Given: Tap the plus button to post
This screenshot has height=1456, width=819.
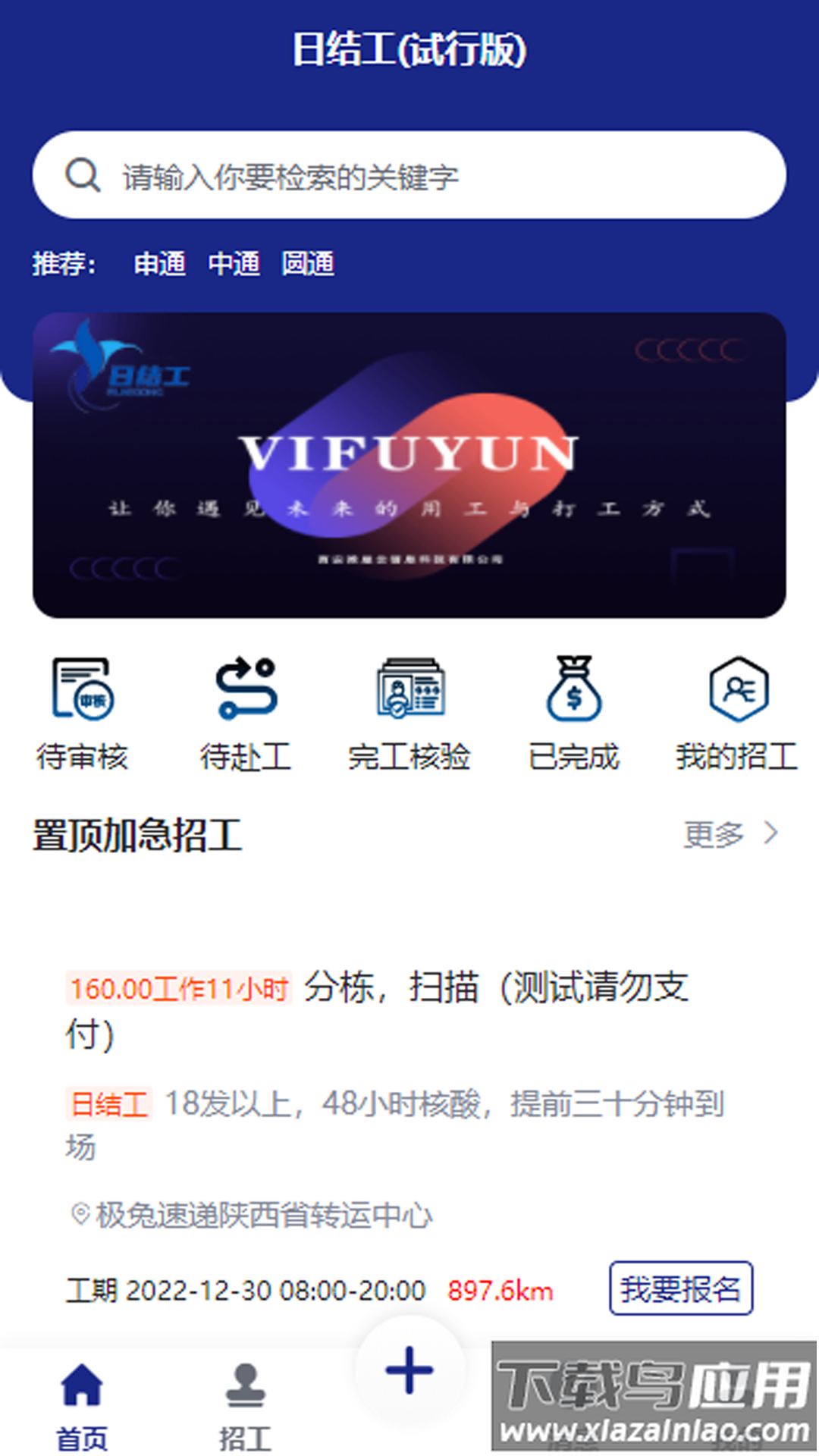Looking at the screenshot, I should (409, 1370).
